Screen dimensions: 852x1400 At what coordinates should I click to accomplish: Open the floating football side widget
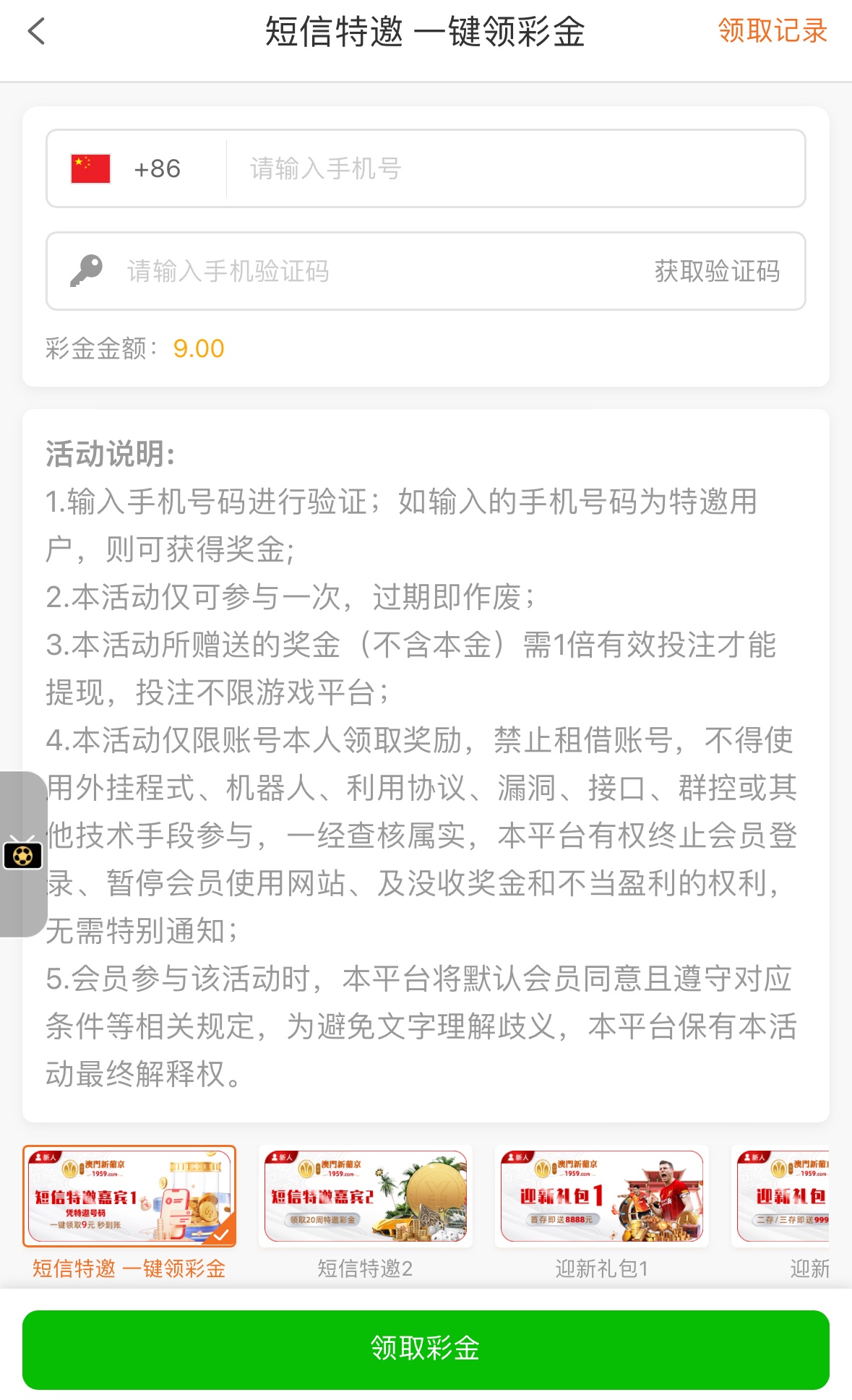pyautogui.click(x=22, y=855)
